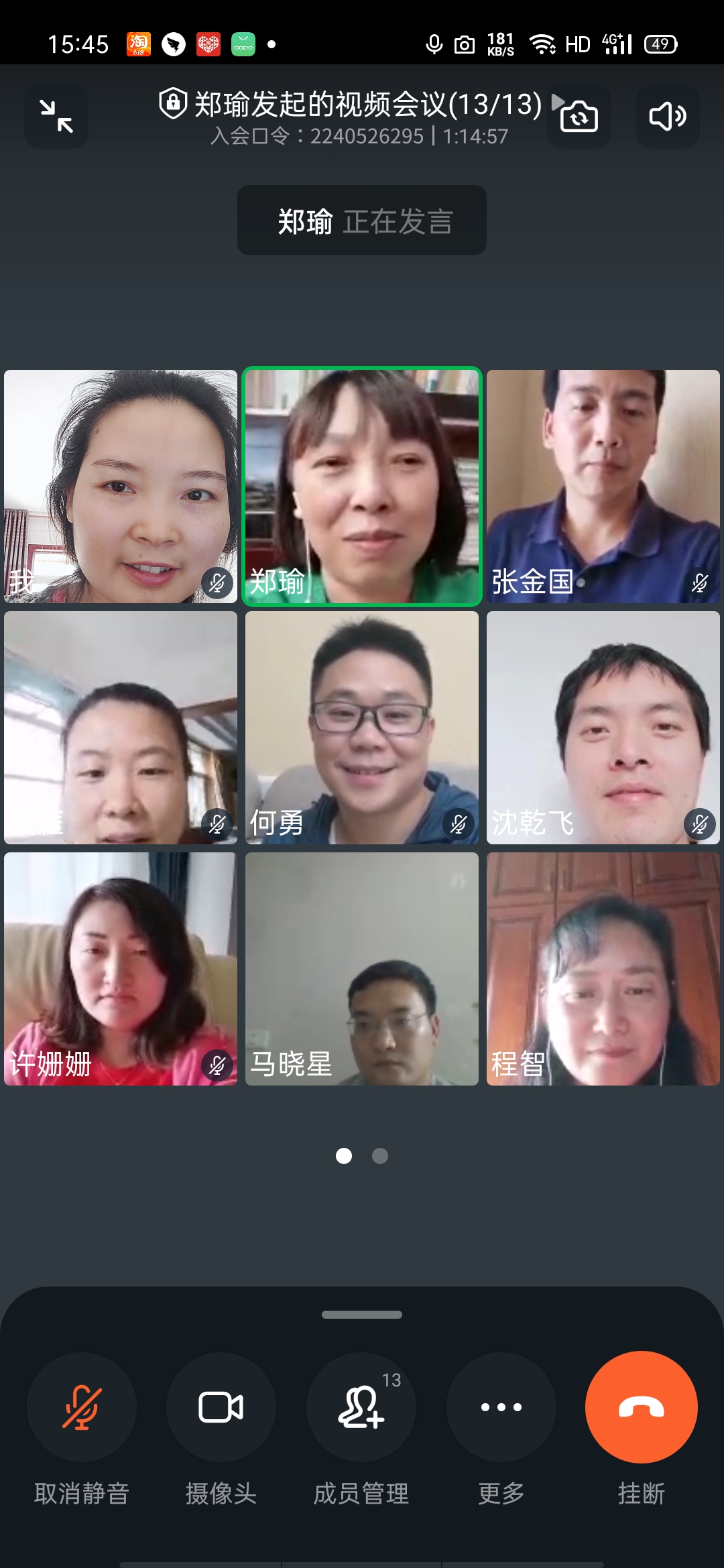This screenshot has height=1568, width=724.
Task: Select 程智's video tile
Action: pos(603,969)
